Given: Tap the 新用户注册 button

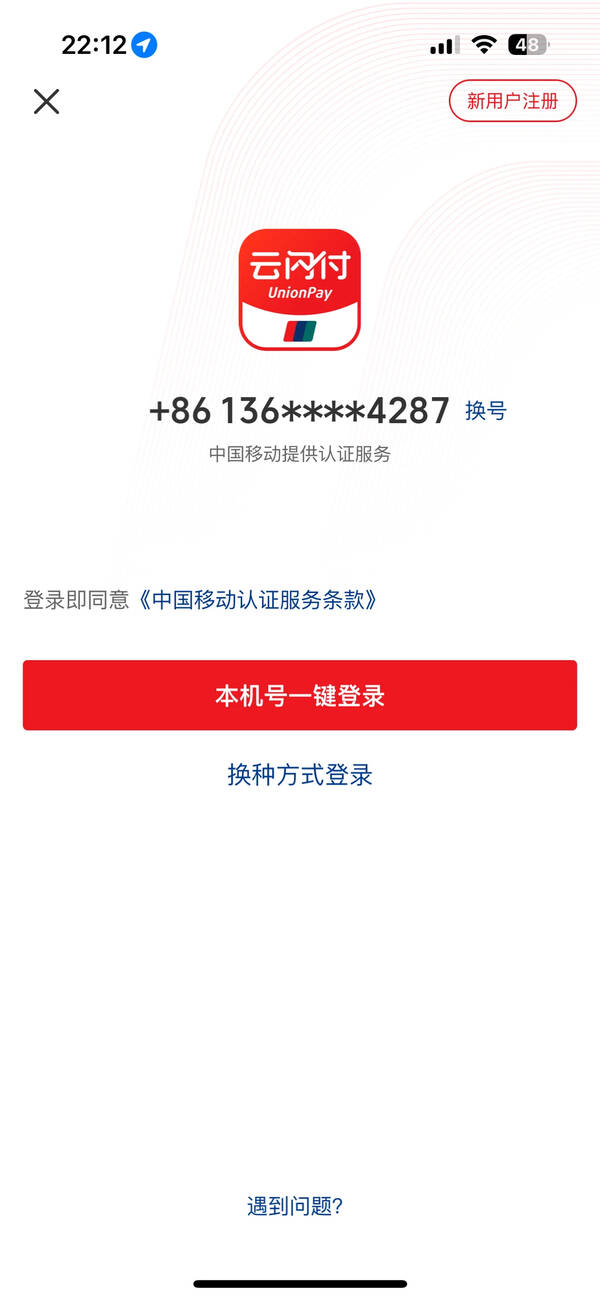Looking at the screenshot, I should pyautogui.click(x=512, y=101).
